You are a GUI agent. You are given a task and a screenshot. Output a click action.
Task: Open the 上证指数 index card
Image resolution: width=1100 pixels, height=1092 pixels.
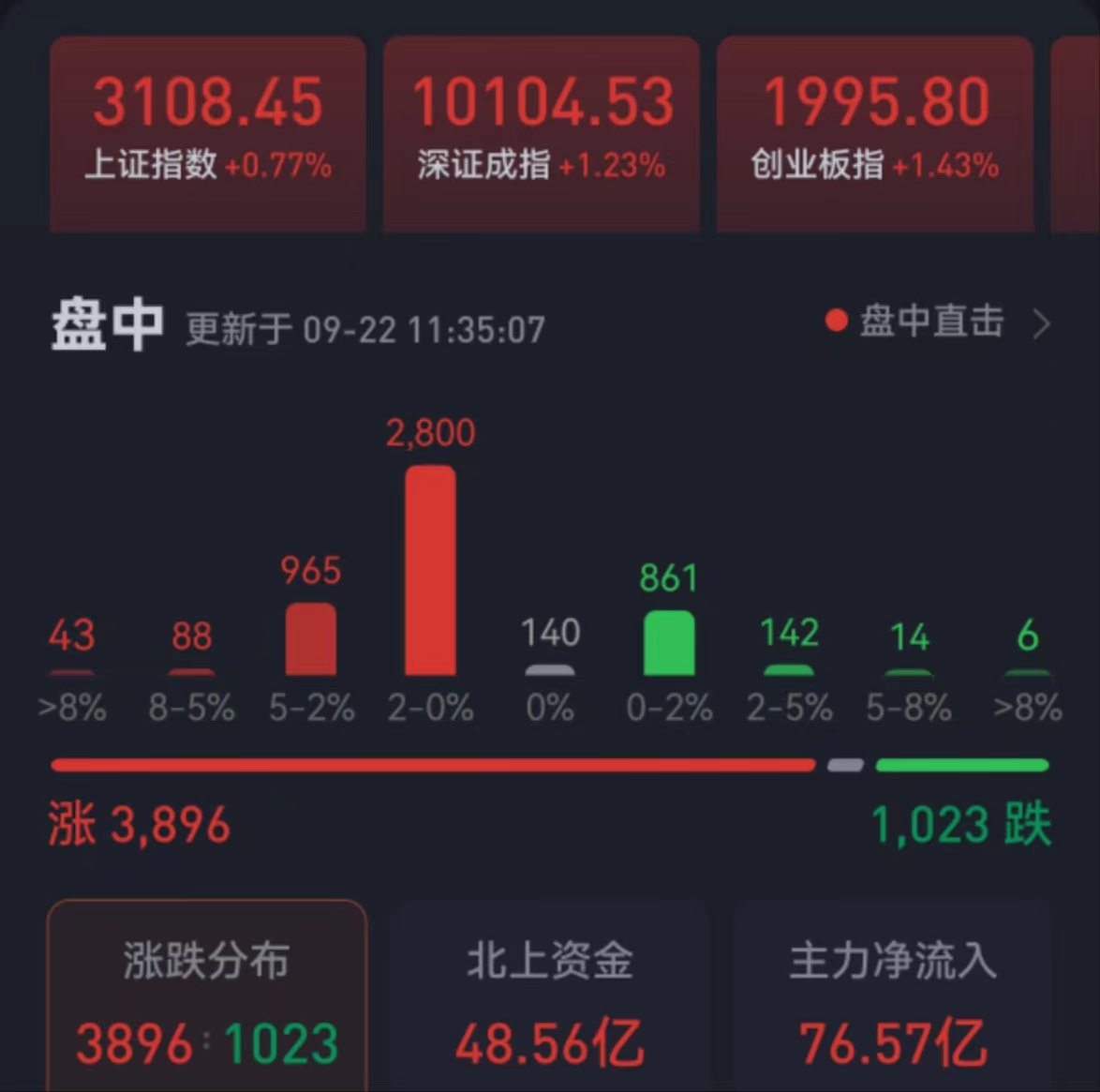[207, 133]
